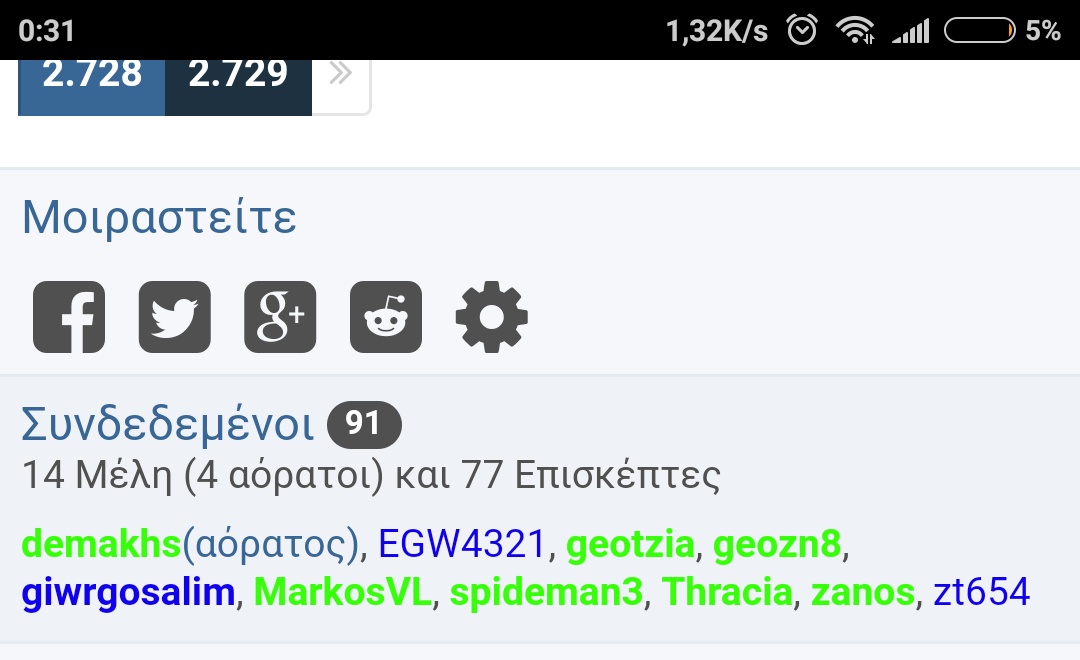Open share settings gear
This screenshot has width=1080, height=660.
(491, 317)
